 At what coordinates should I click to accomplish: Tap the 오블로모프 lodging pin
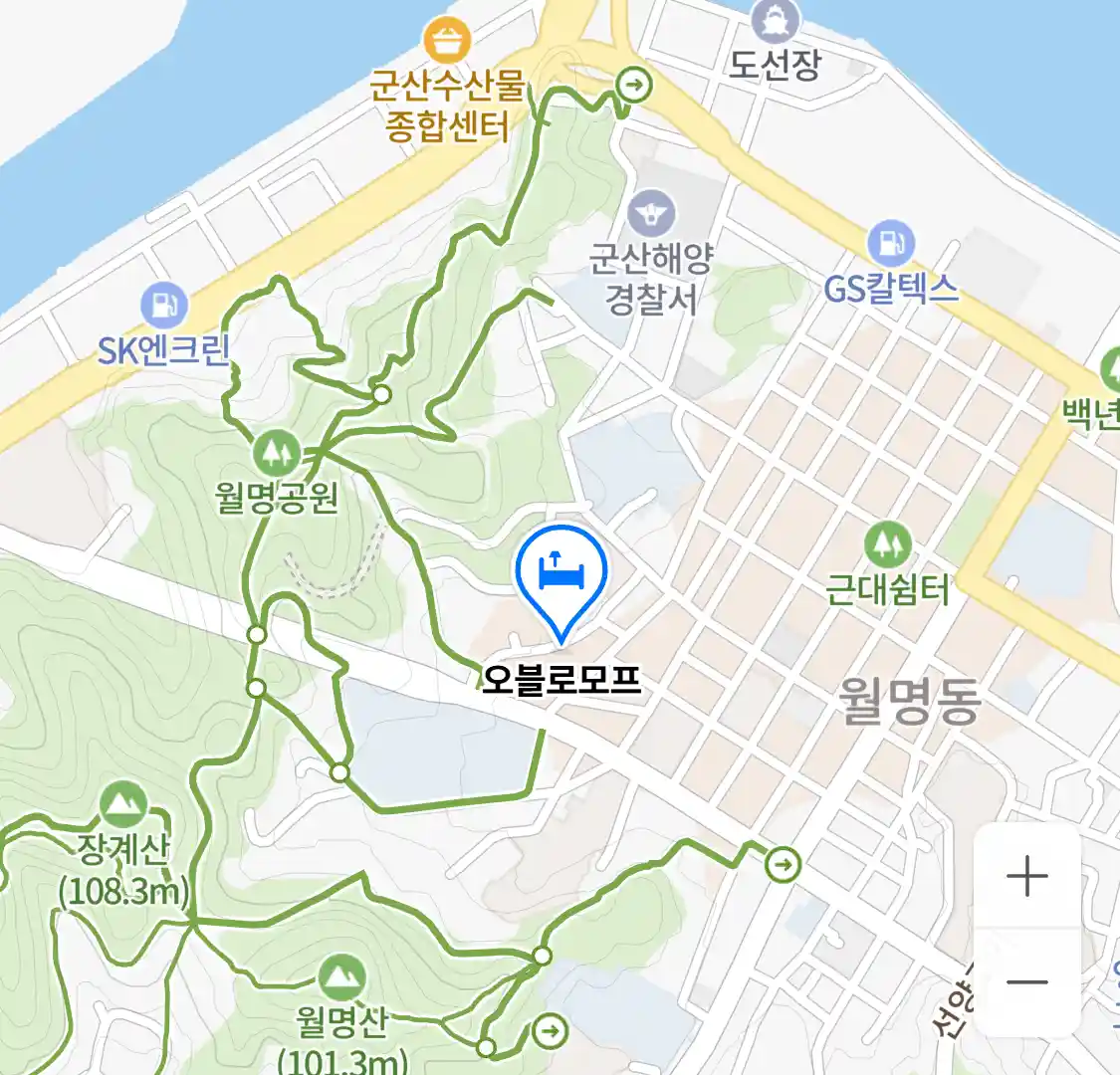[x=561, y=577]
